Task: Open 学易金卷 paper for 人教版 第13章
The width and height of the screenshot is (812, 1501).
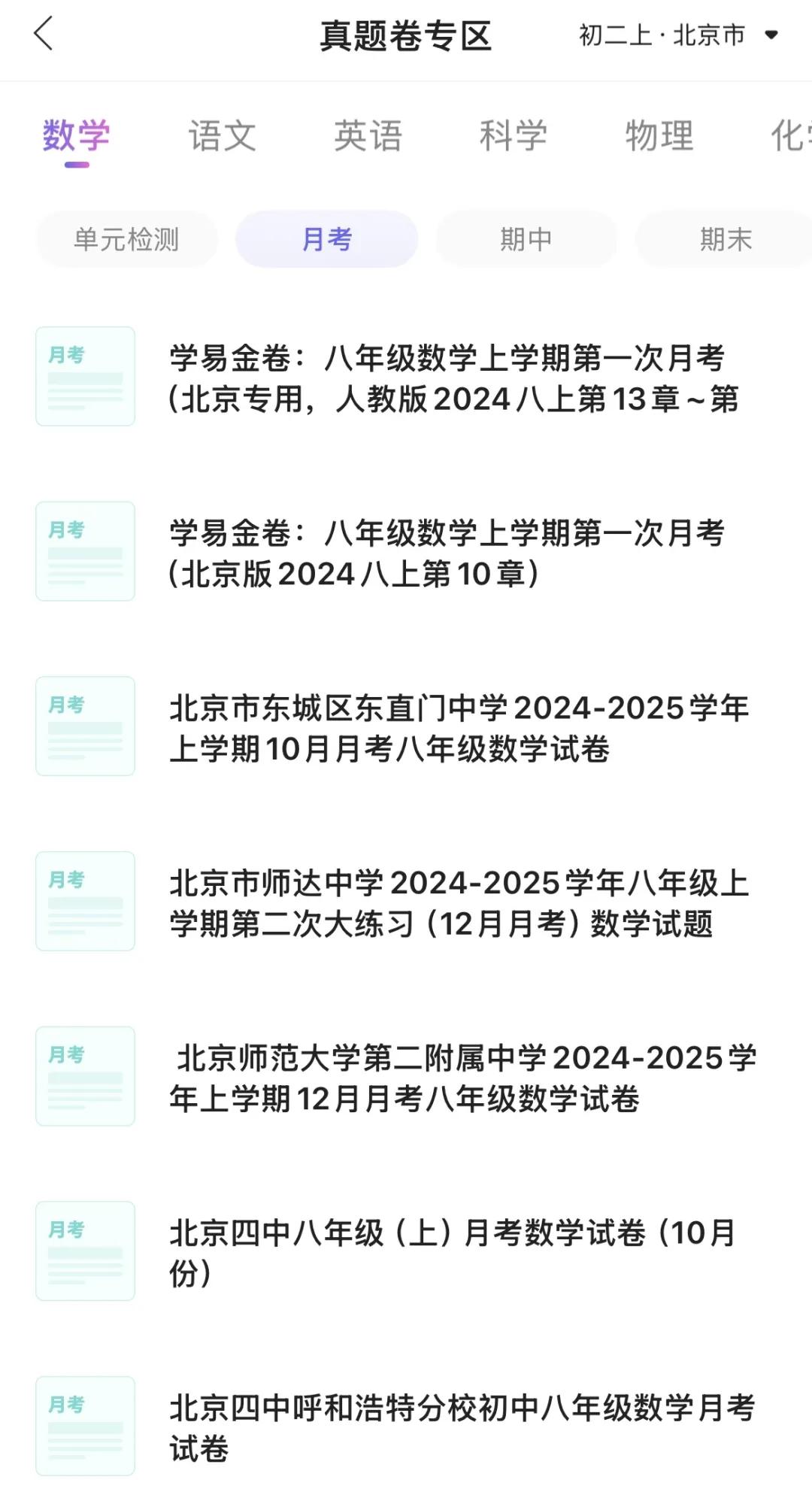Action: 451,378
